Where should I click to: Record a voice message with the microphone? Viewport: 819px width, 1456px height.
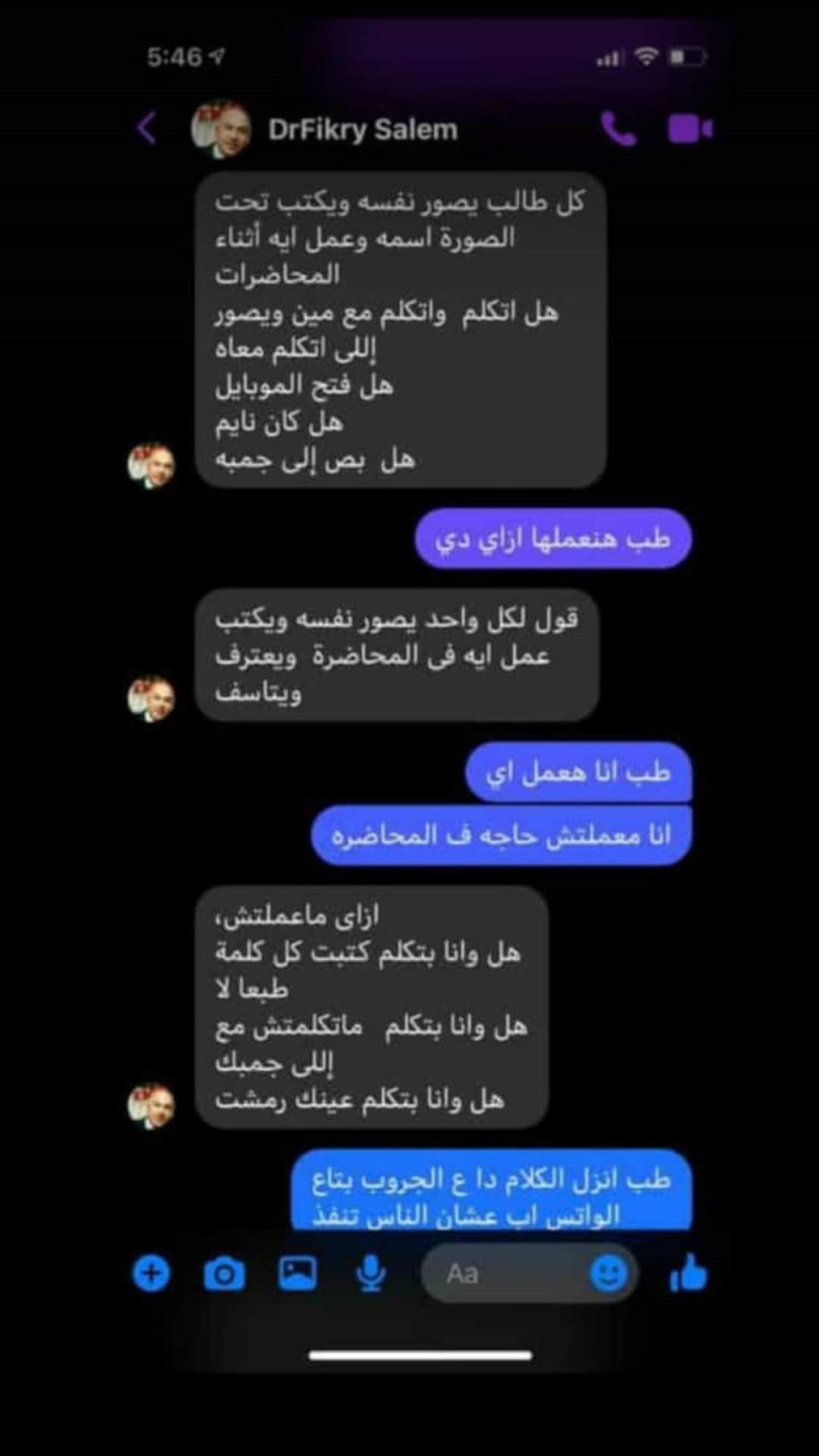point(371,1274)
